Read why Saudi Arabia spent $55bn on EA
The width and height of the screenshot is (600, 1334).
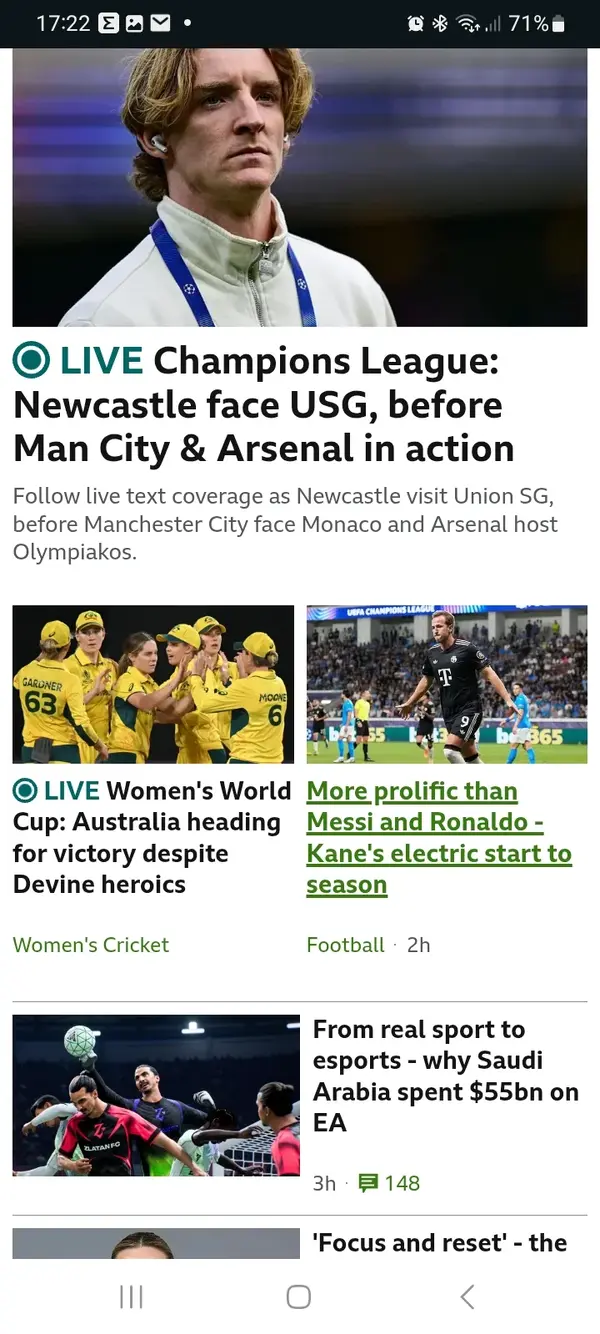coord(445,1075)
